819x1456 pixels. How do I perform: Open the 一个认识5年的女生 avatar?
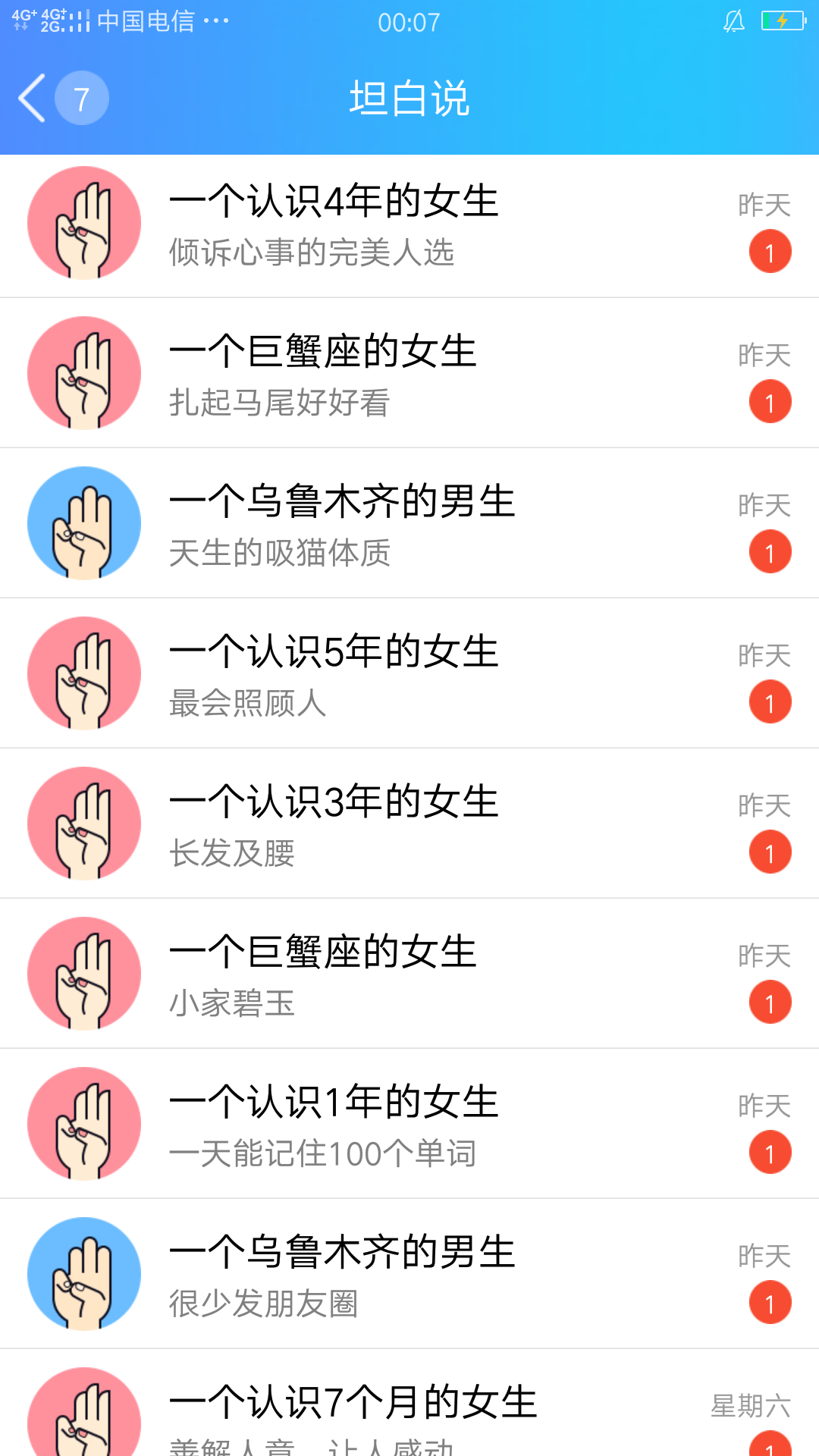coord(83,673)
